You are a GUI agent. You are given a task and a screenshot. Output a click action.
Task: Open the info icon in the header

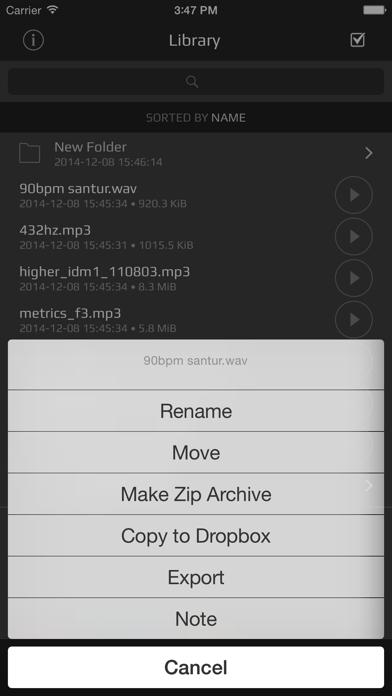click(x=33, y=40)
